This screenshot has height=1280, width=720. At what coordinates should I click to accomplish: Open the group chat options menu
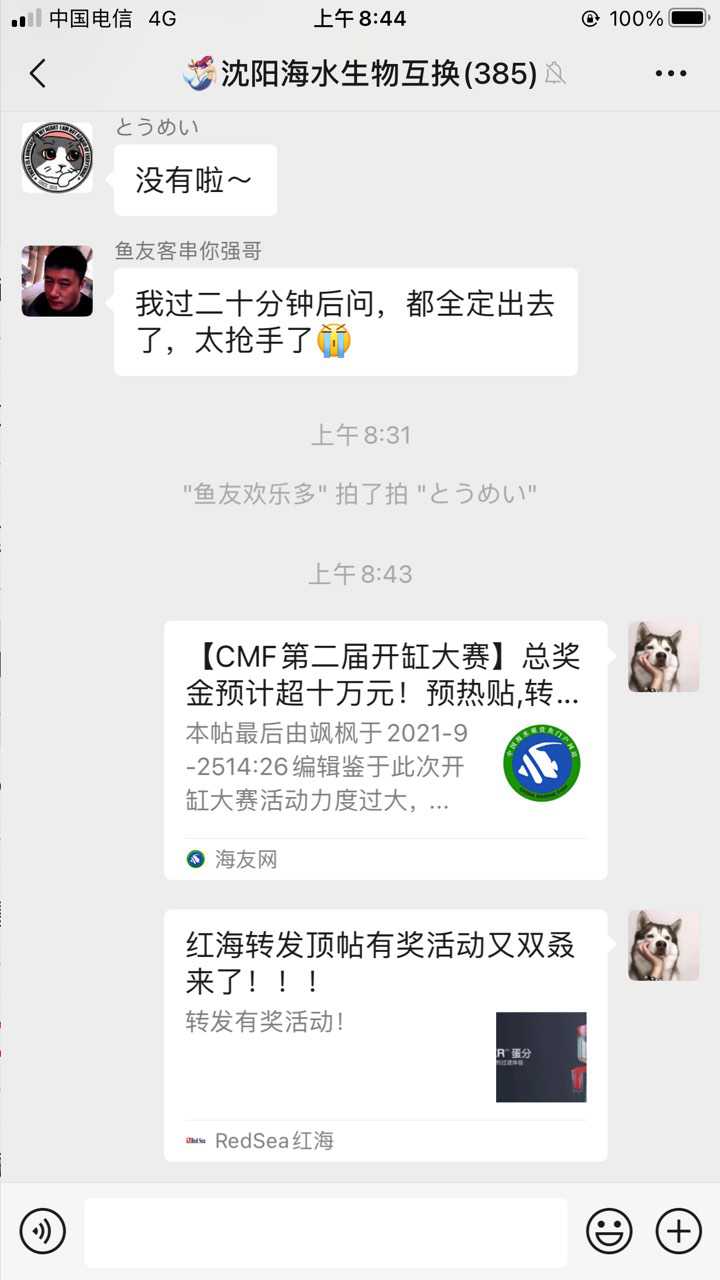[x=670, y=73]
